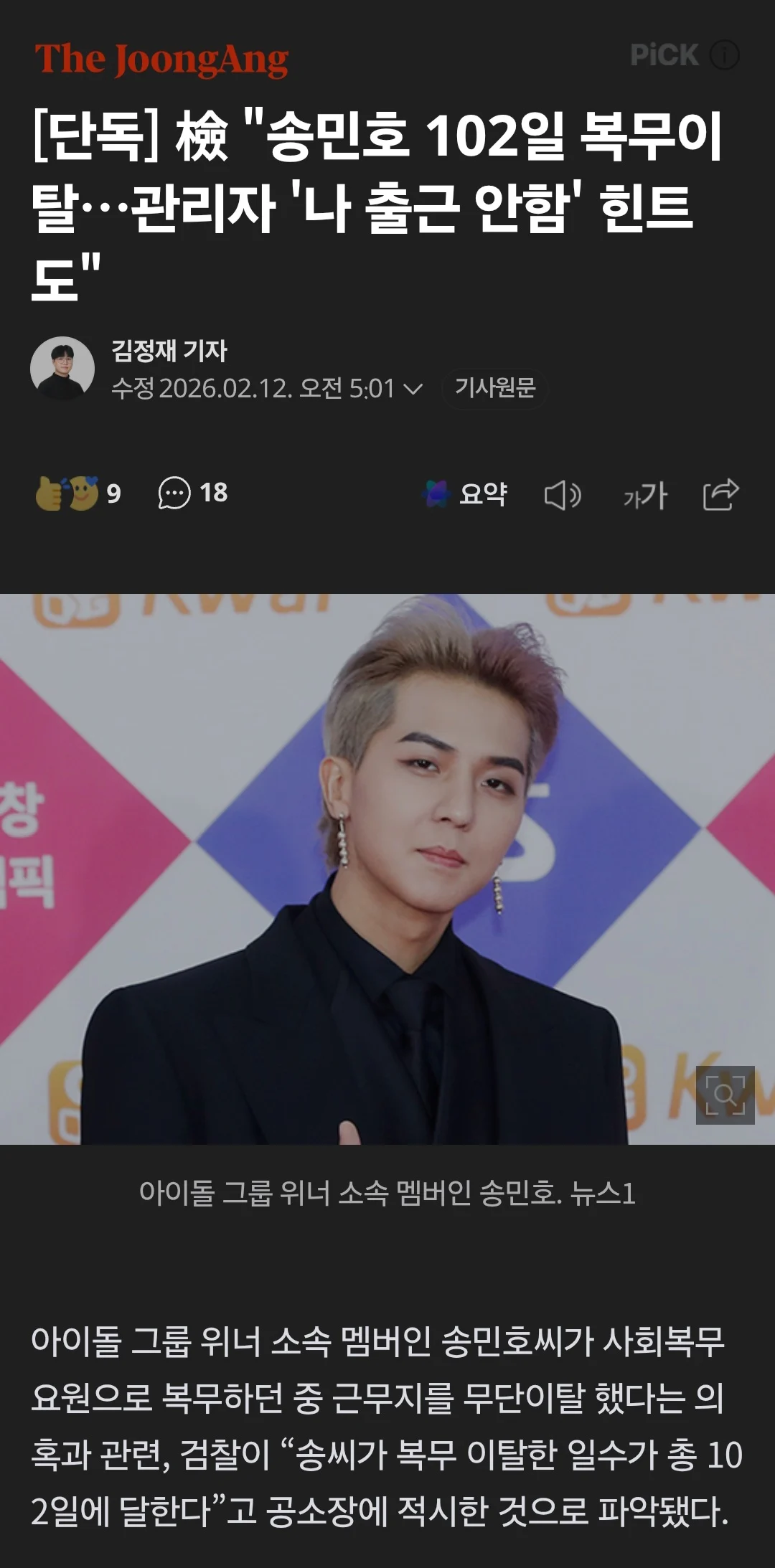Open the 기사원문 original article

pos(495,388)
